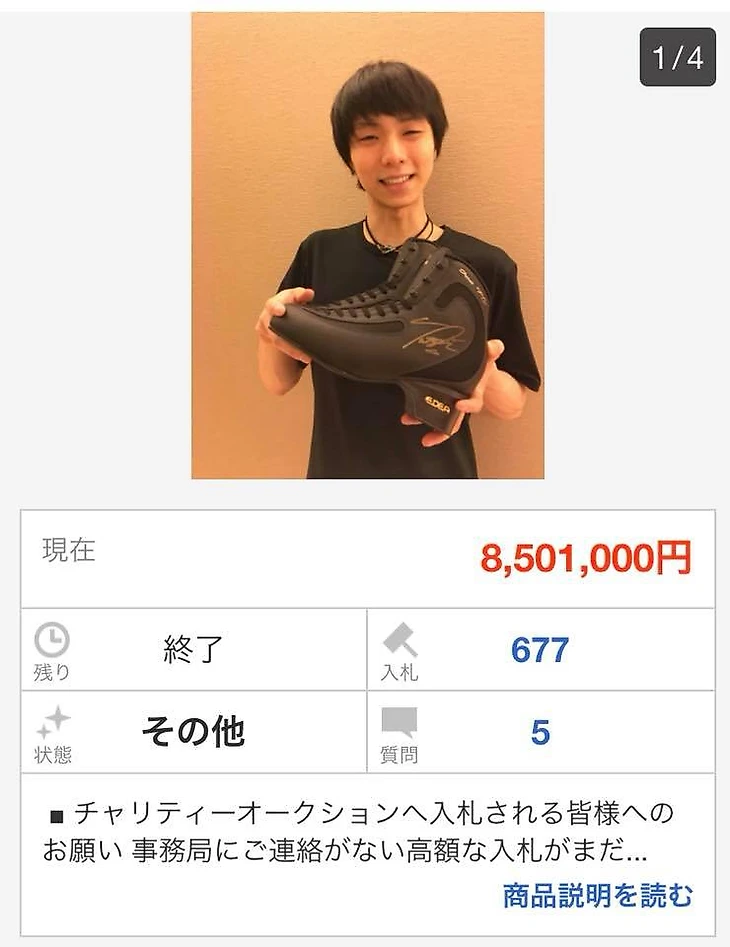Read the full item description (商品説明を読む)

(597, 895)
